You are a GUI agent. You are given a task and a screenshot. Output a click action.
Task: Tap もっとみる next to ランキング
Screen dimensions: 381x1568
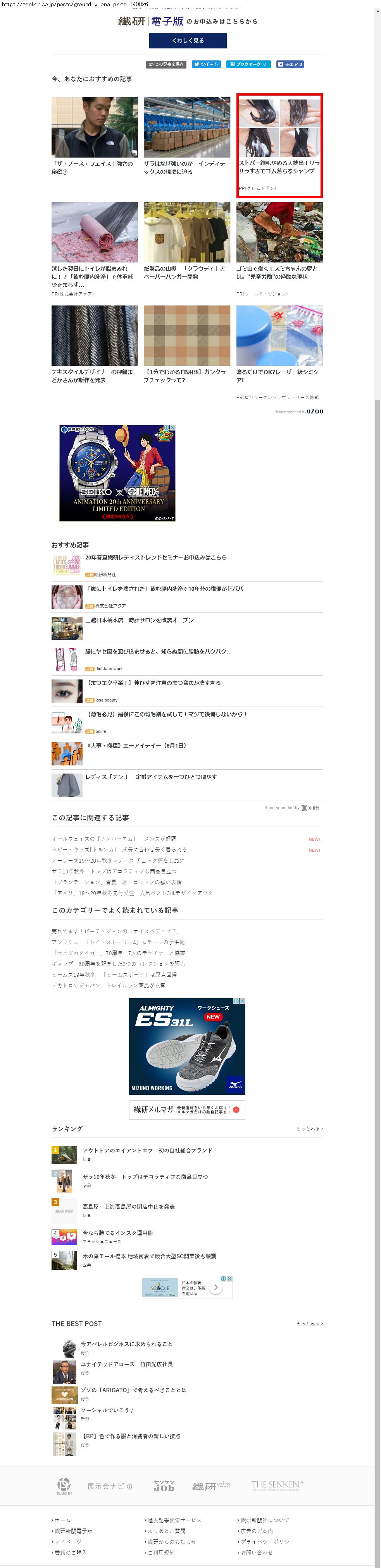click(310, 1129)
